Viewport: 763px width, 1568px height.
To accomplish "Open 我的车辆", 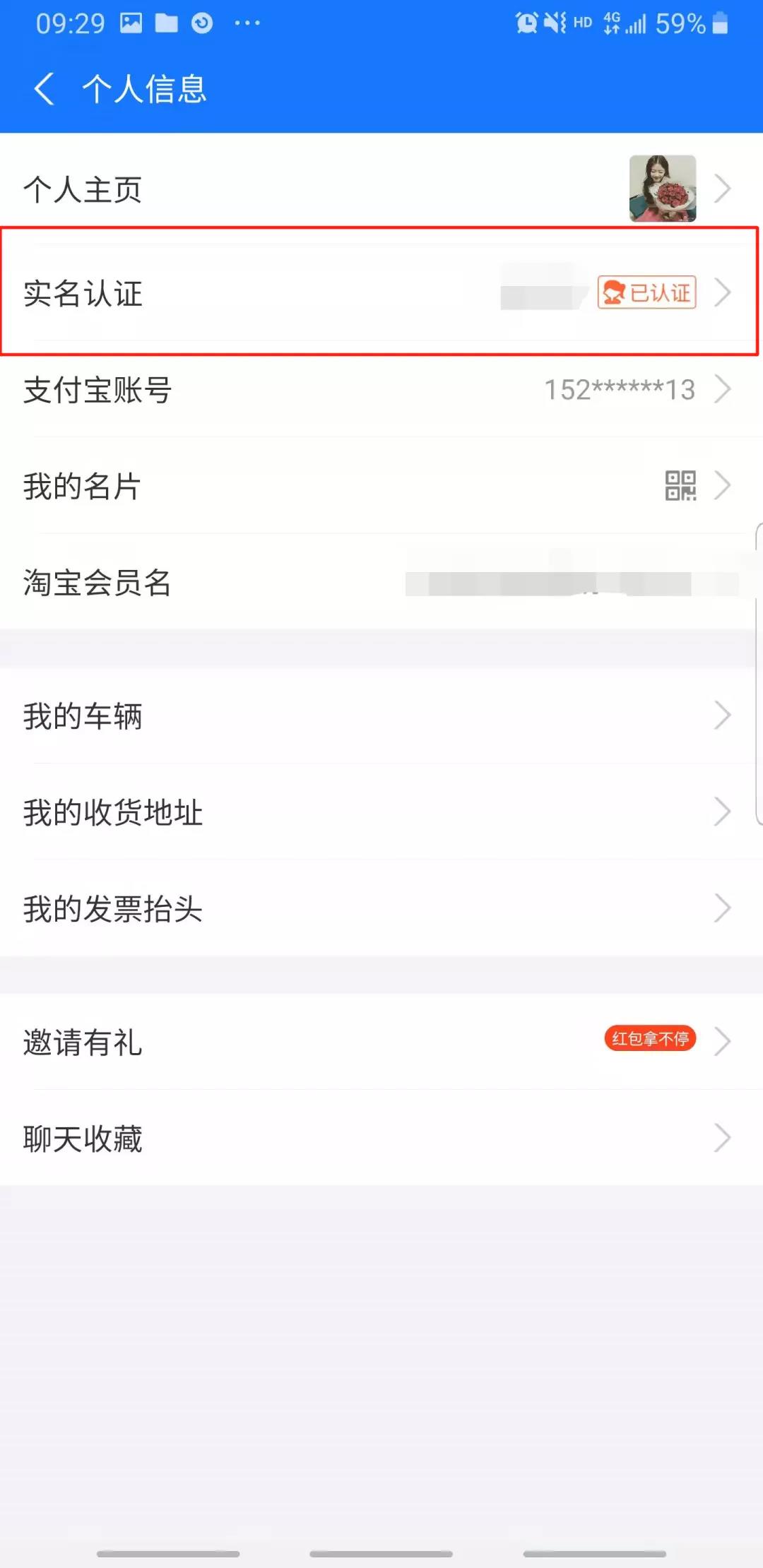I will (x=381, y=715).
